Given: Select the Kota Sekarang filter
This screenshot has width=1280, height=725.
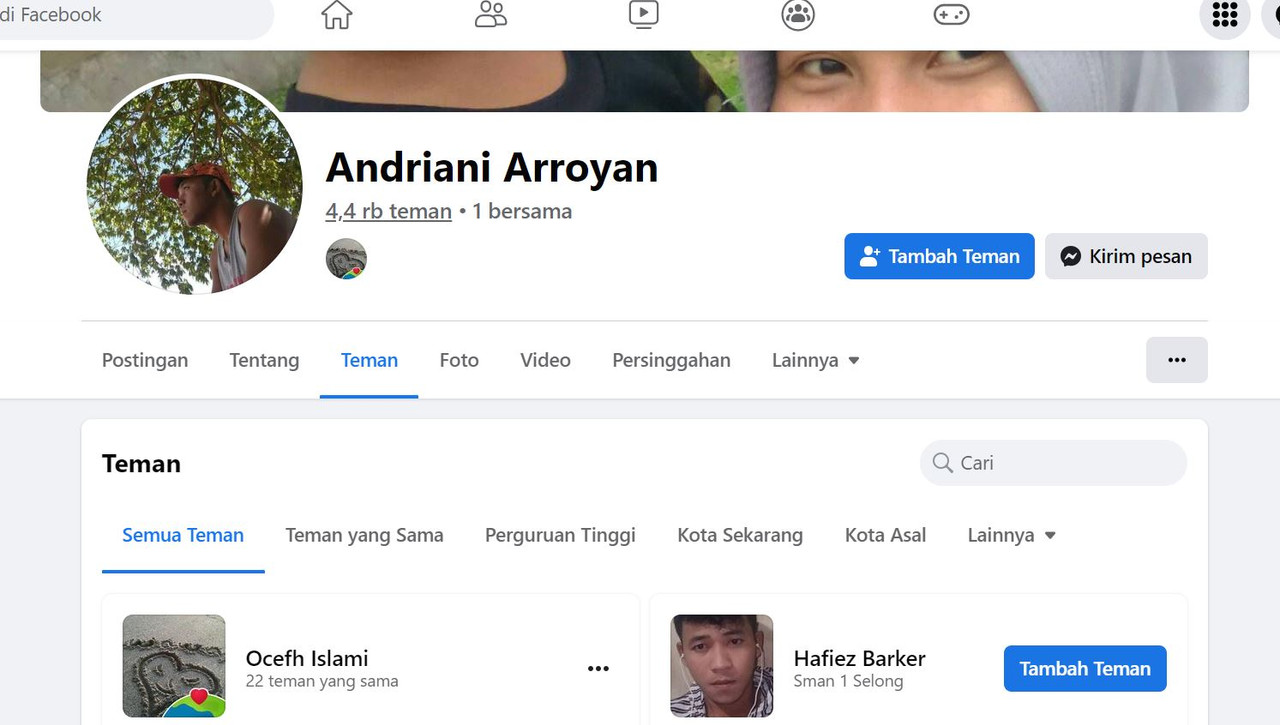Looking at the screenshot, I should tap(740, 535).
